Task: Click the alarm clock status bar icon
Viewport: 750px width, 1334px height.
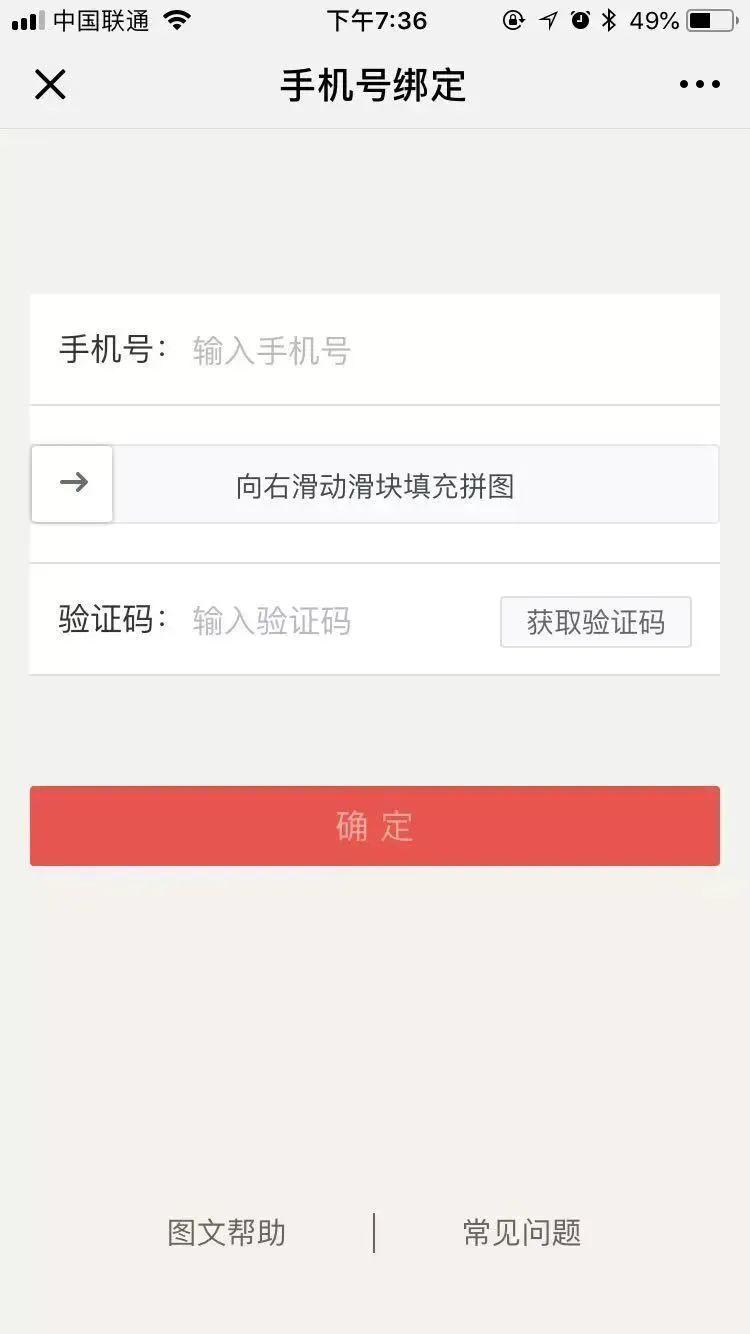Action: tap(580, 20)
